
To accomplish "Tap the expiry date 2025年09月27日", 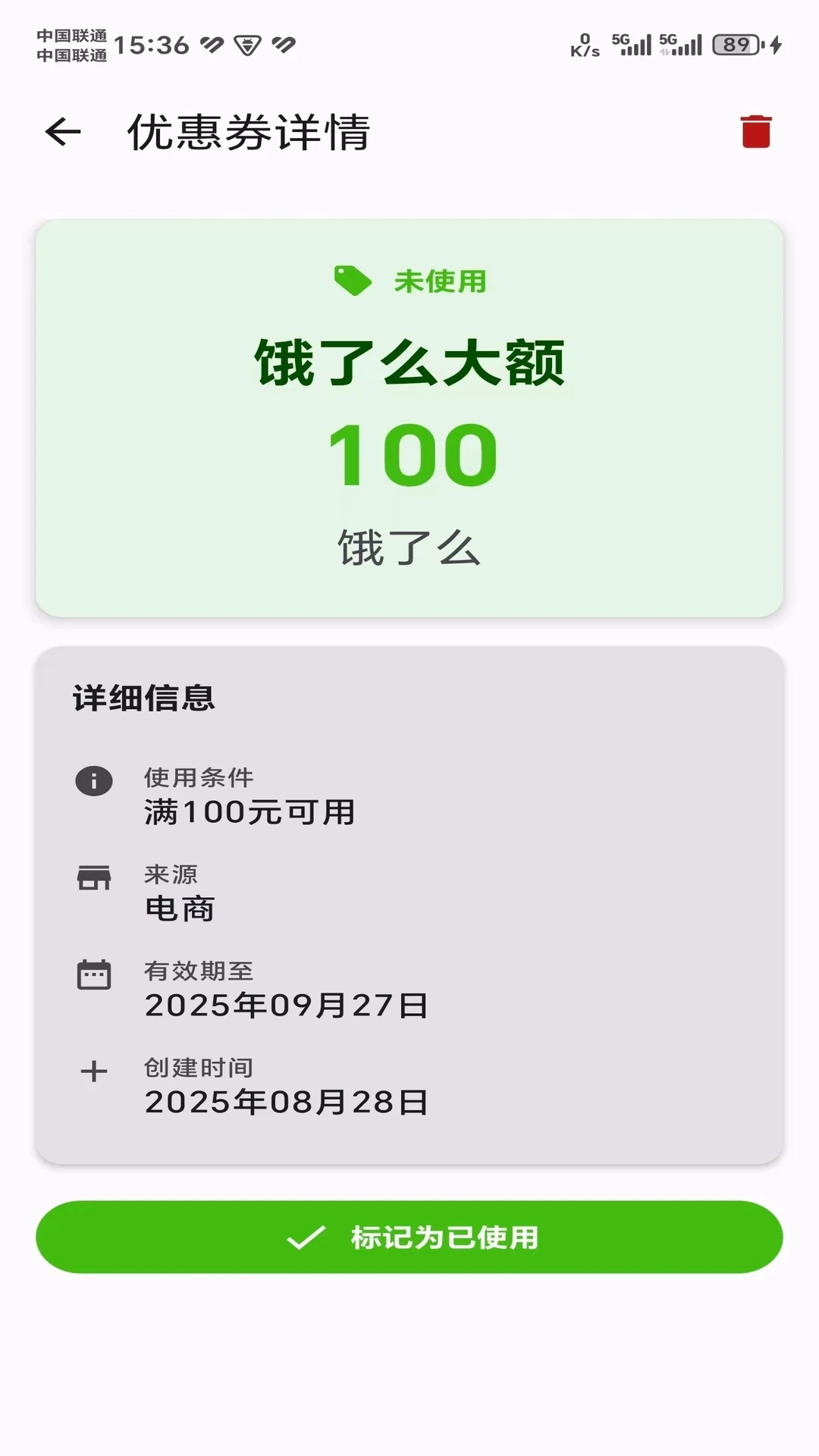I will 287,1006.
